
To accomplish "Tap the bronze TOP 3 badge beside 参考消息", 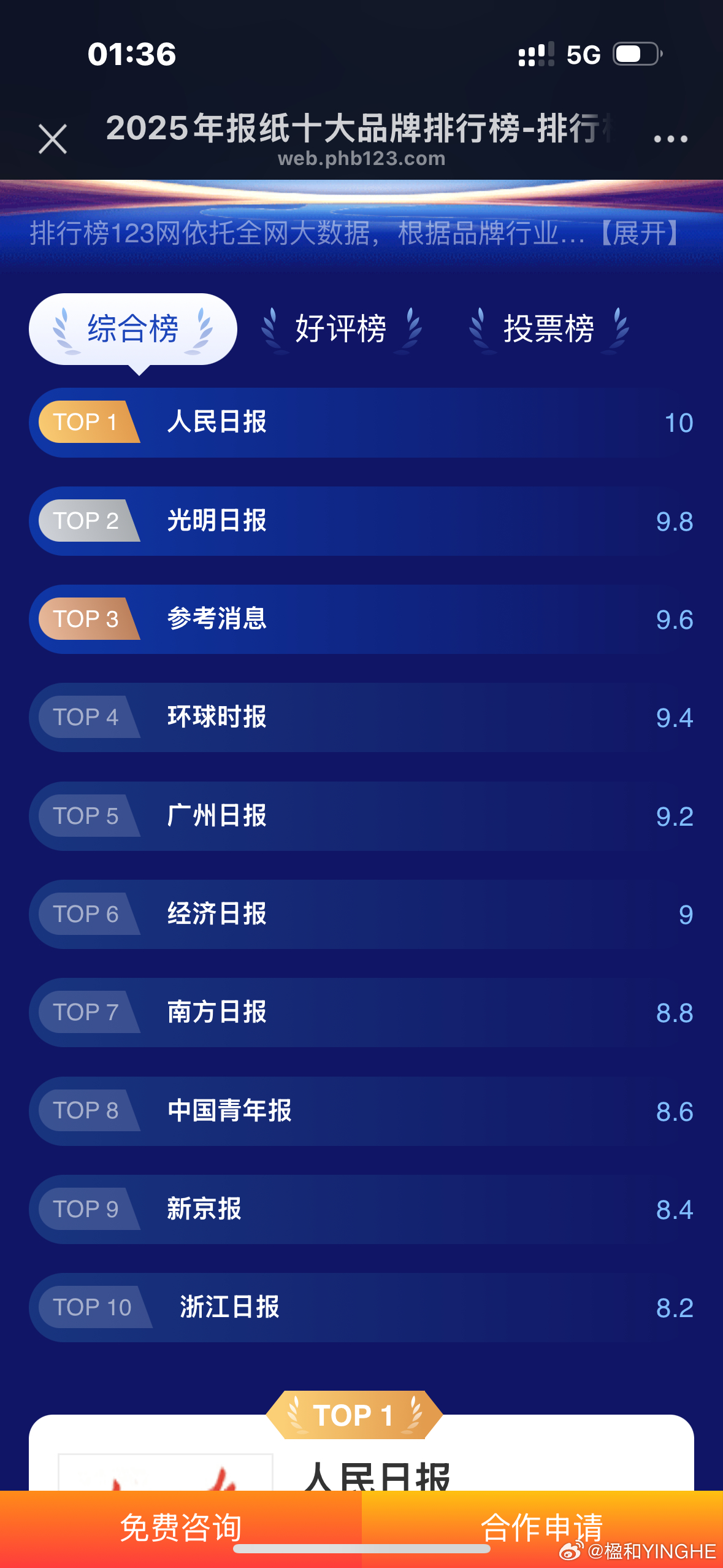I will [x=86, y=620].
